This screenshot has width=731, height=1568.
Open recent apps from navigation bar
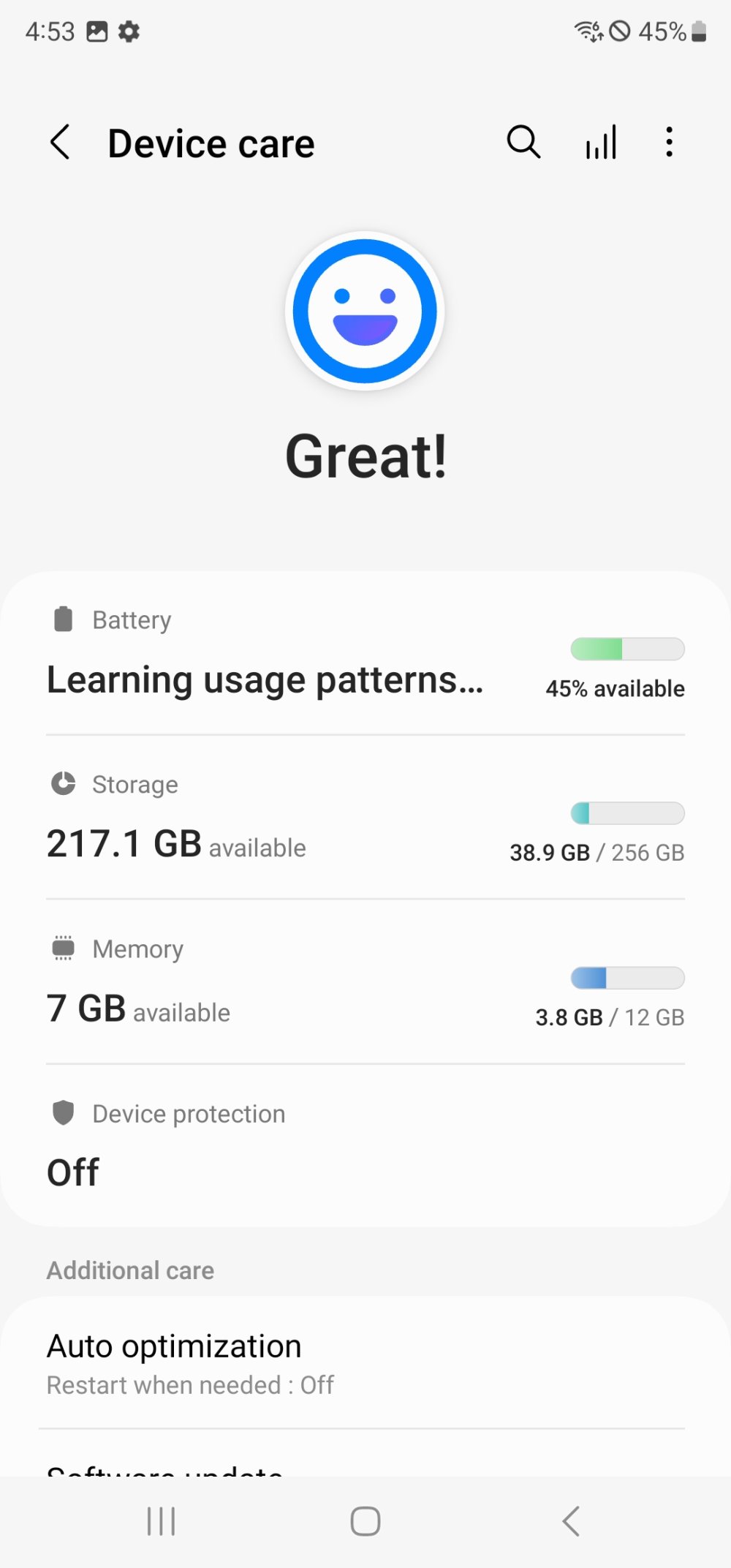point(161,1521)
